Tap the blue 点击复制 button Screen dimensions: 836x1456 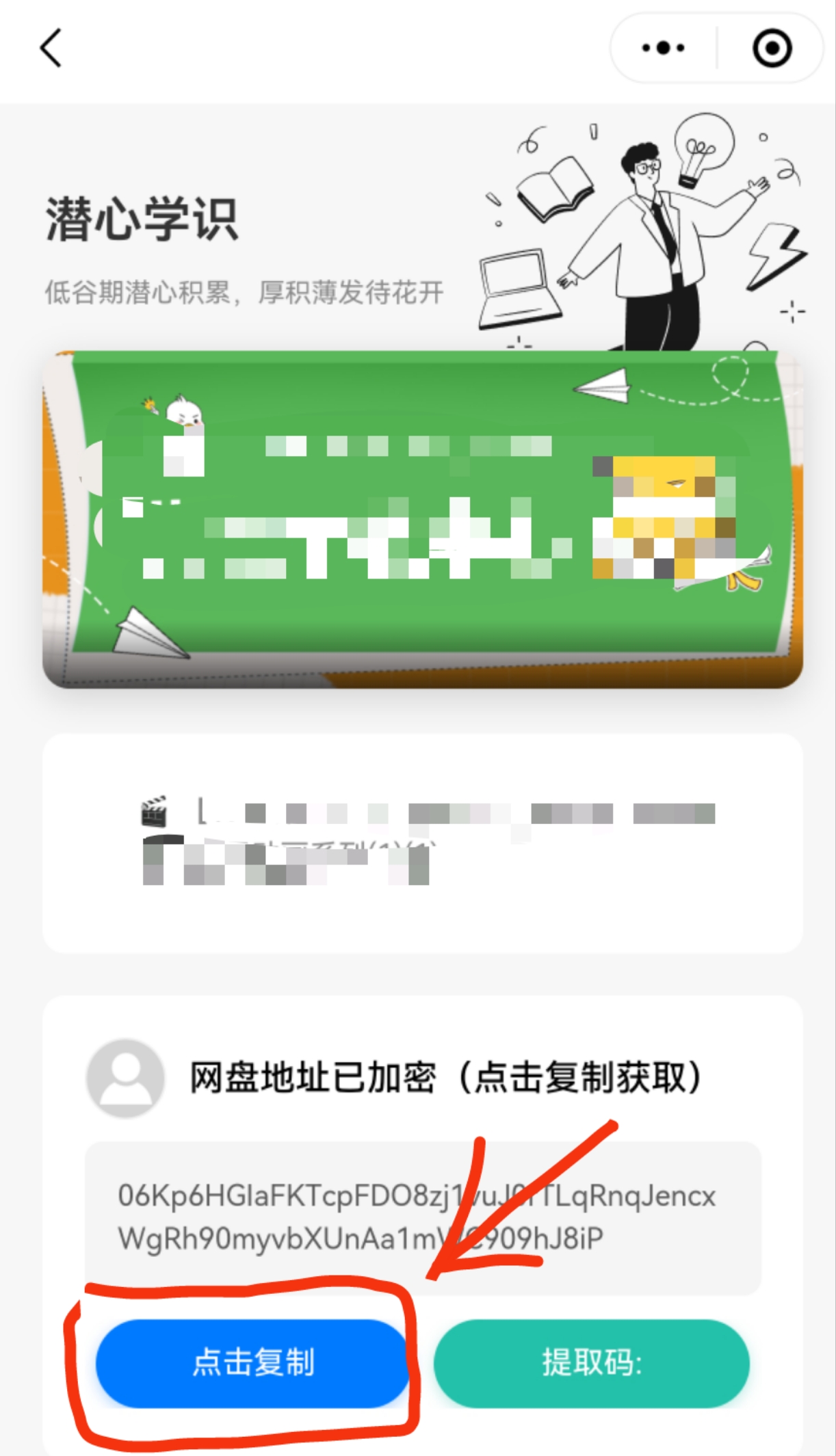(x=252, y=1362)
